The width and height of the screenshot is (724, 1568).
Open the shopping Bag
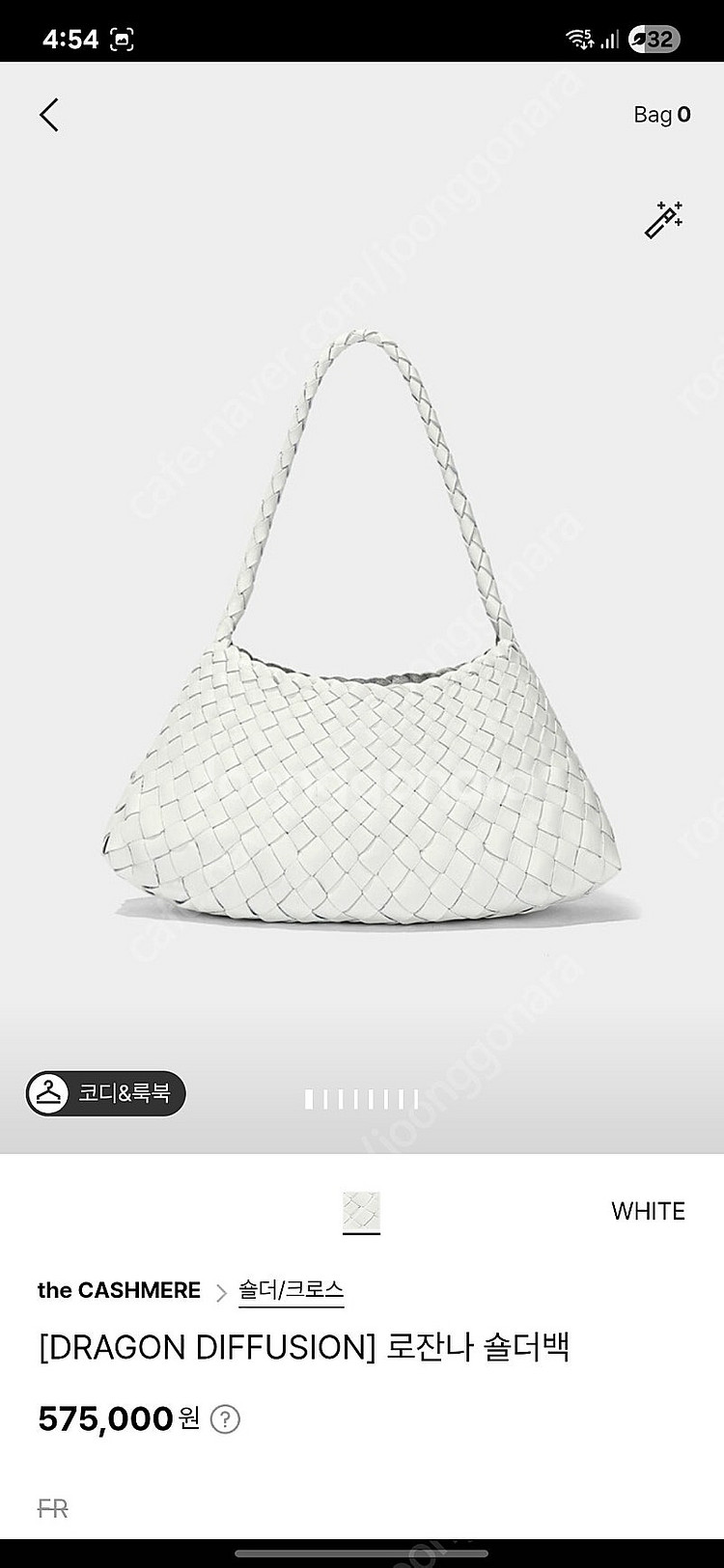click(661, 115)
